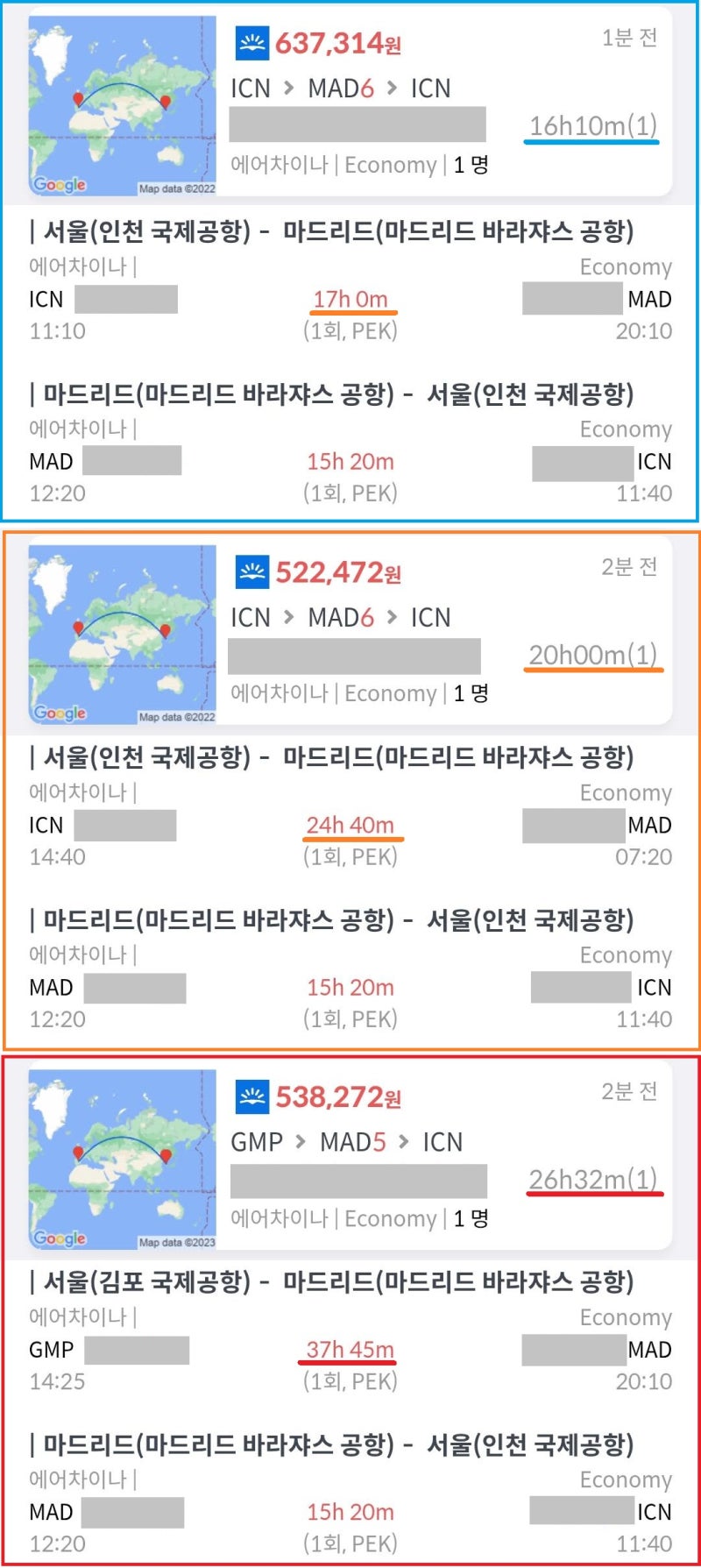Click the Air China airline logo on 637,314원 card
Viewport: 701px width, 1568px height.
[251, 41]
